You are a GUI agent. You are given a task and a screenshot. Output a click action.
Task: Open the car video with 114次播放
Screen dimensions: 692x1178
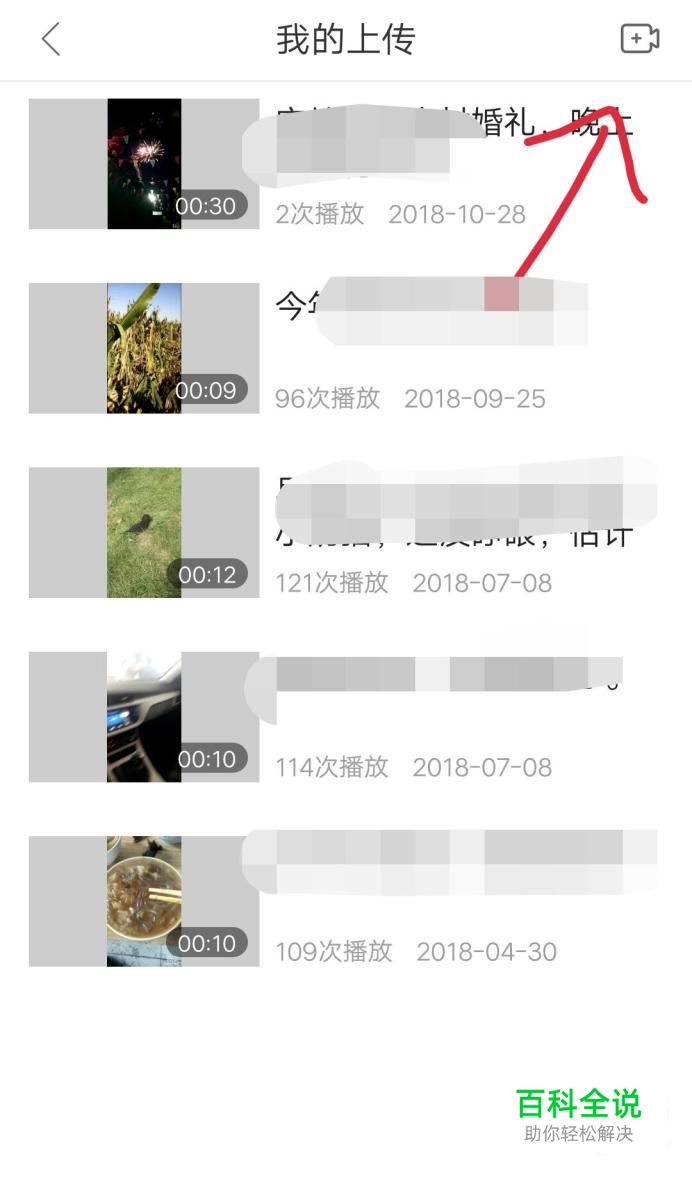[144, 716]
